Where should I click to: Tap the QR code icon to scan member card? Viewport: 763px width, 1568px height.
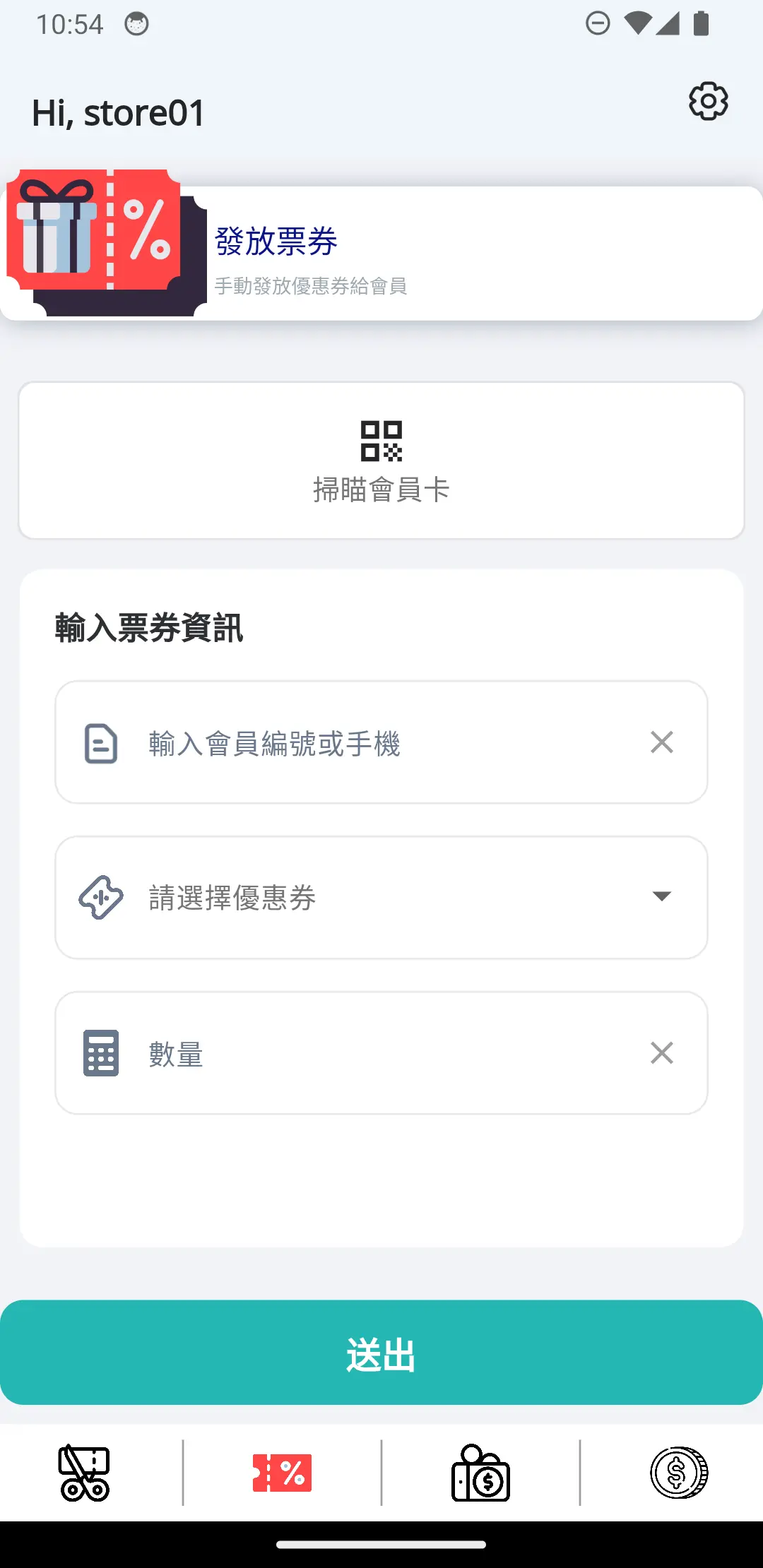click(x=381, y=441)
